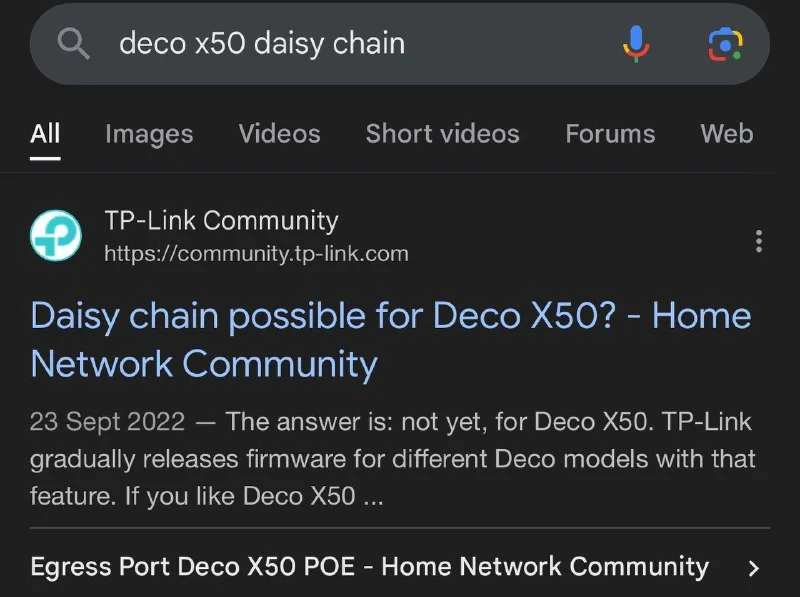This screenshot has height=597, width=800.
Task: Switch to the Web tab
Action: pos(726,134)
